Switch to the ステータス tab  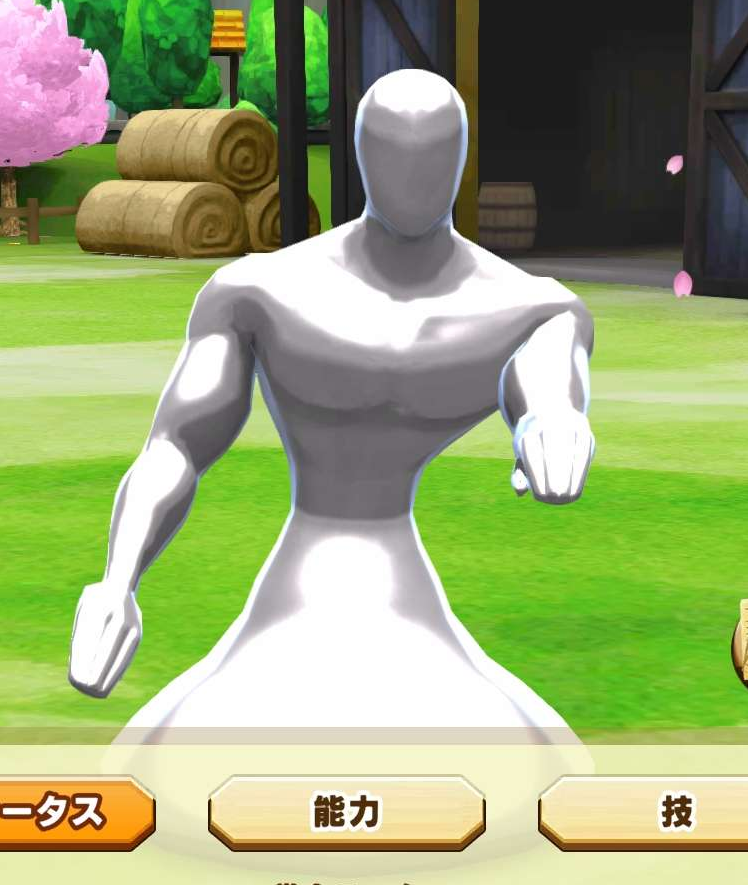(x=70, y=813)
